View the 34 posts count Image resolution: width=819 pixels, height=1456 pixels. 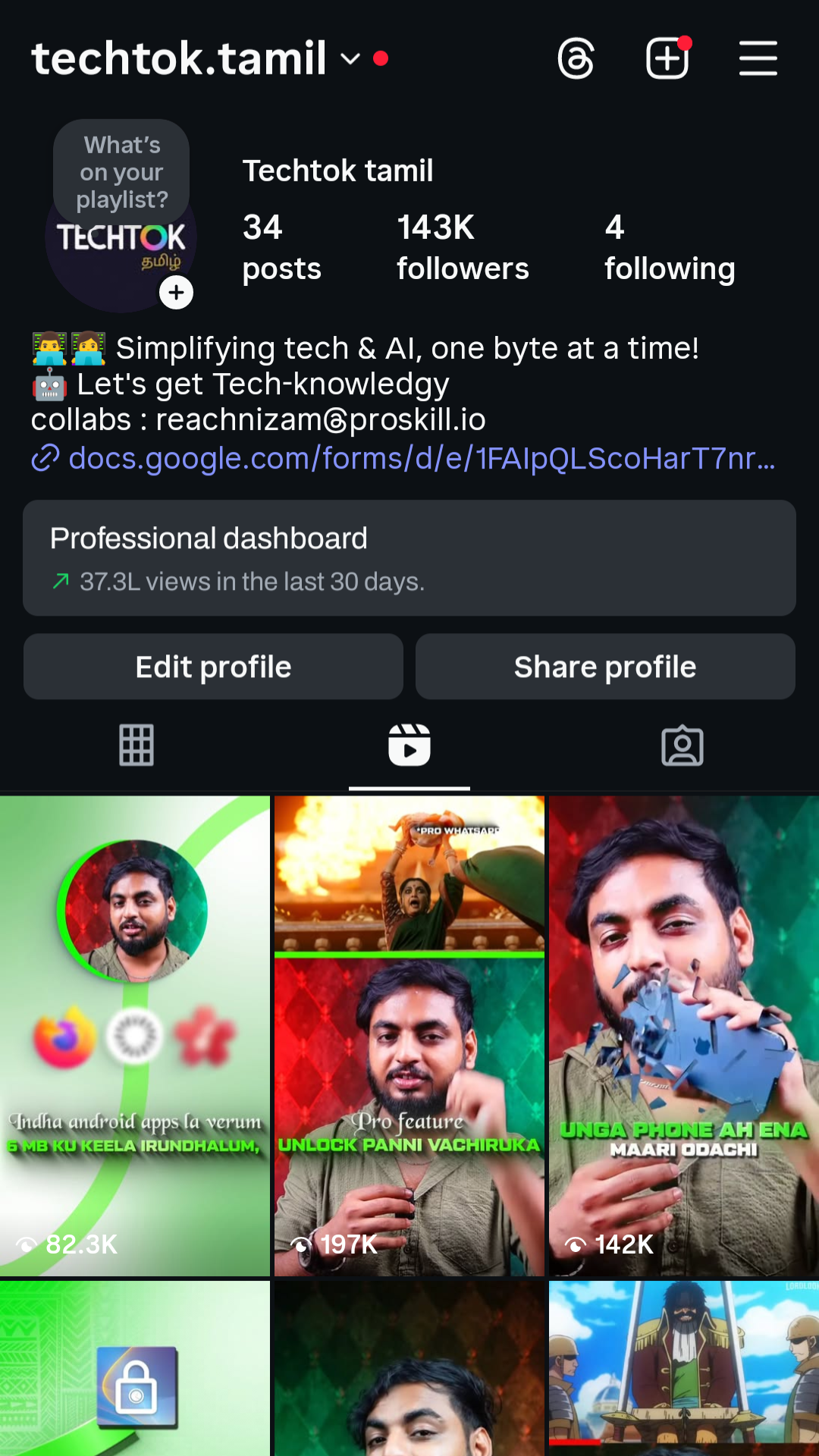pyautogui.click(x=281, y=247)
